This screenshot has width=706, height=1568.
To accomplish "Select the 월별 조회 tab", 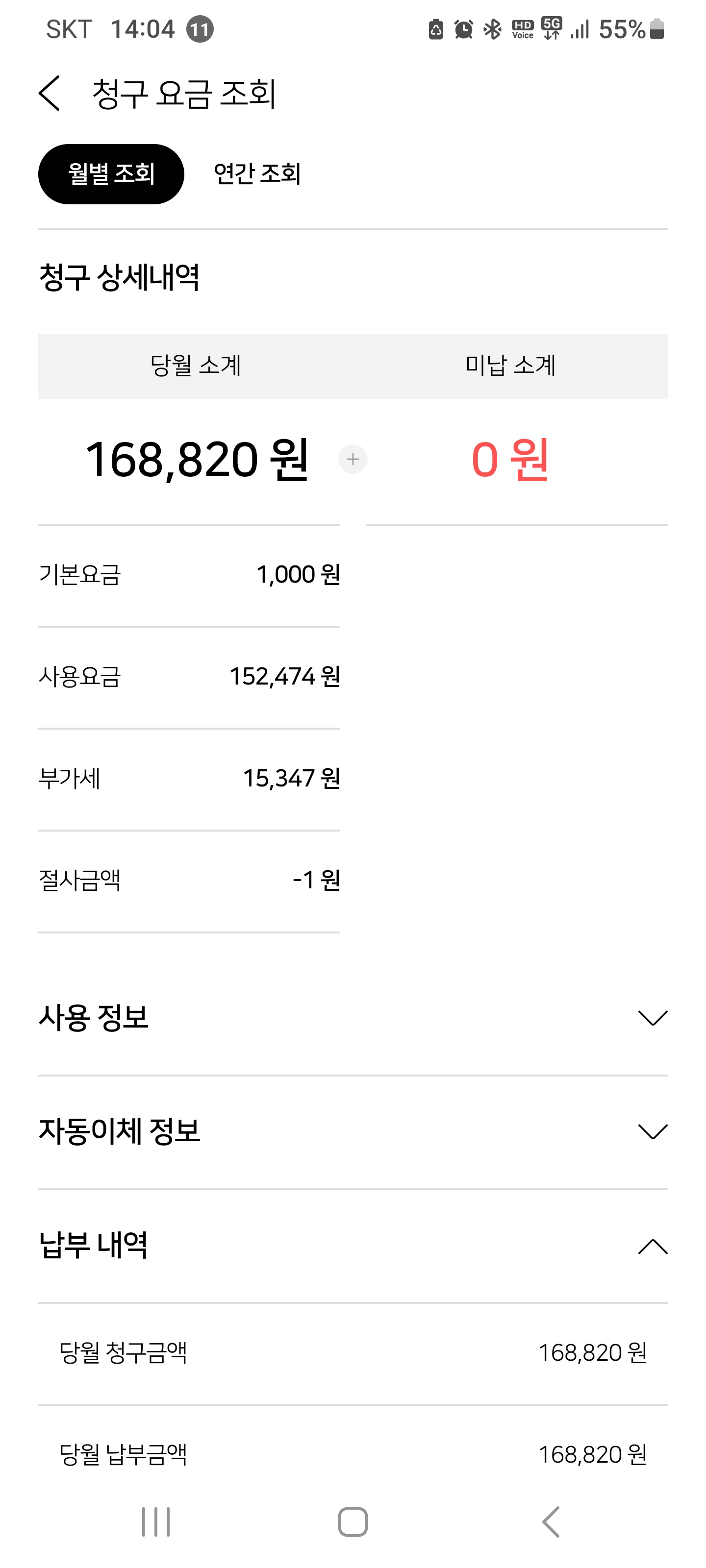I will pyautogui.click(x=111, y=174).
